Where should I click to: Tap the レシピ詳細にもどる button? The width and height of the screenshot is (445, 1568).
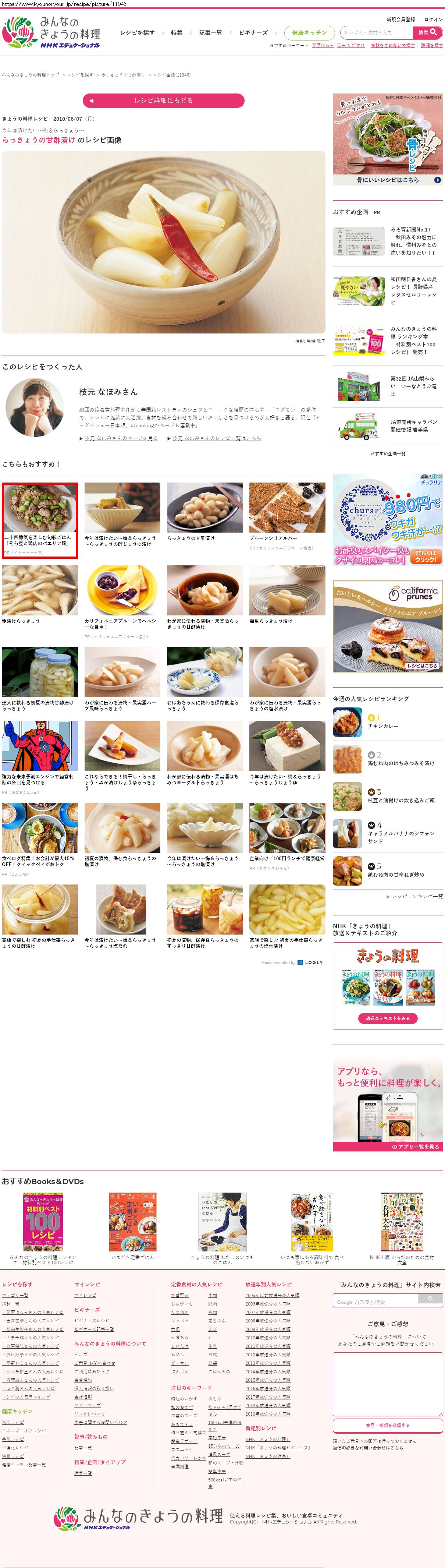163,100
